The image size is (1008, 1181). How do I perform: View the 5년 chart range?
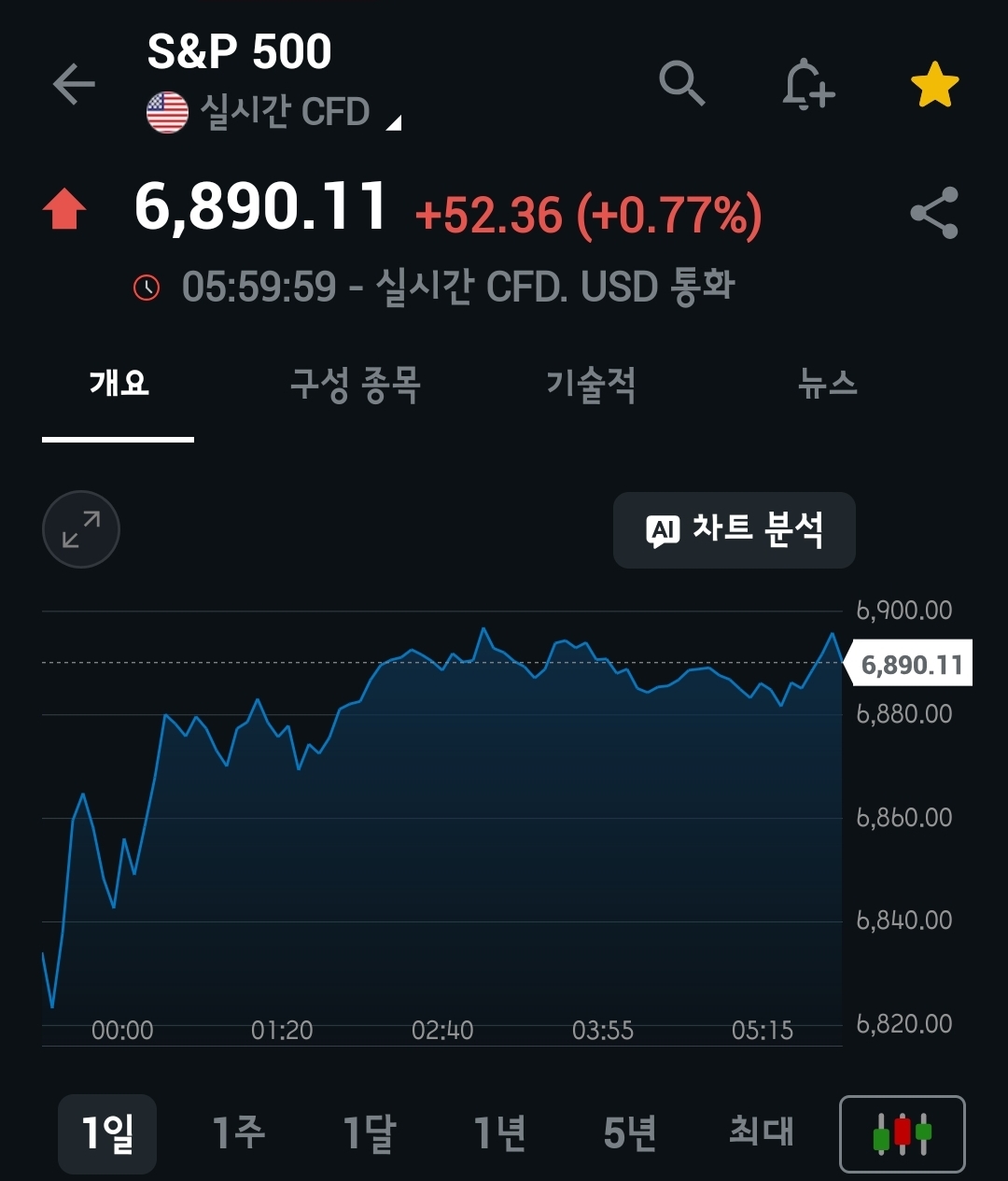click(630, 1133)
